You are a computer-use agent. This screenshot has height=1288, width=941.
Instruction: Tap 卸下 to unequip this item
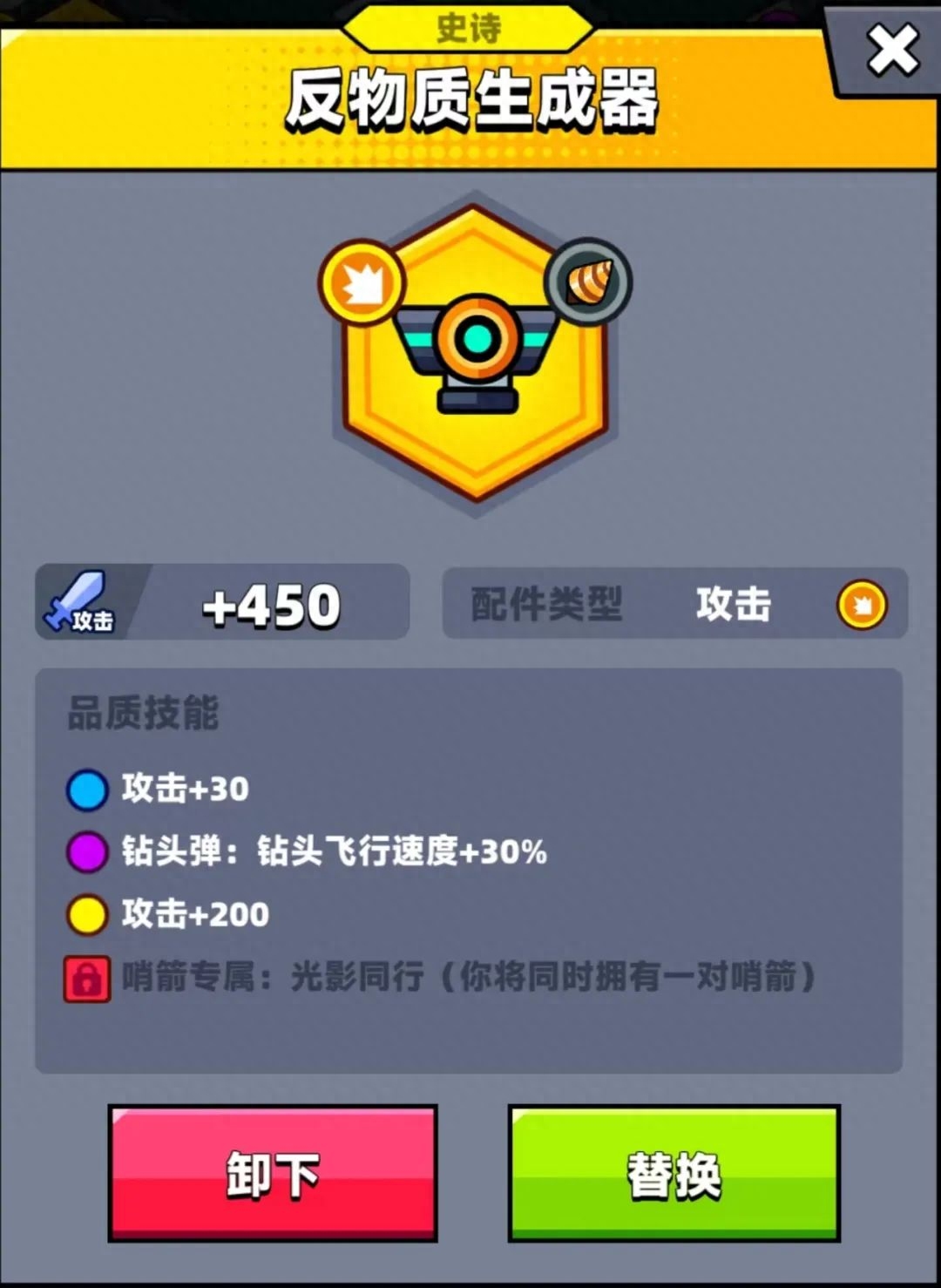click(x=273, y=1173)
